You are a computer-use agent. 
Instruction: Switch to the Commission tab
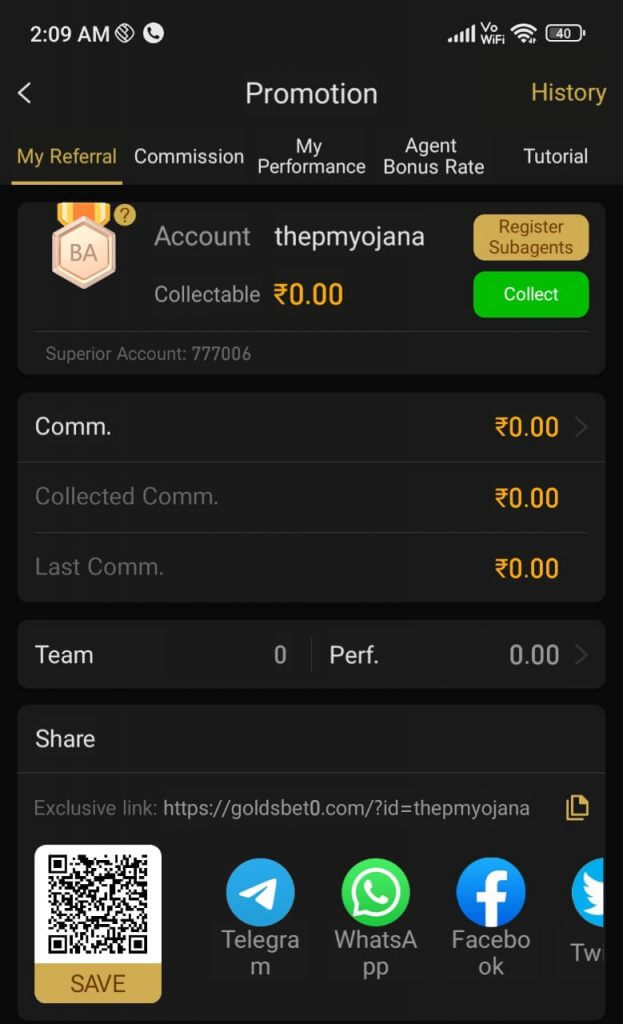189,156
